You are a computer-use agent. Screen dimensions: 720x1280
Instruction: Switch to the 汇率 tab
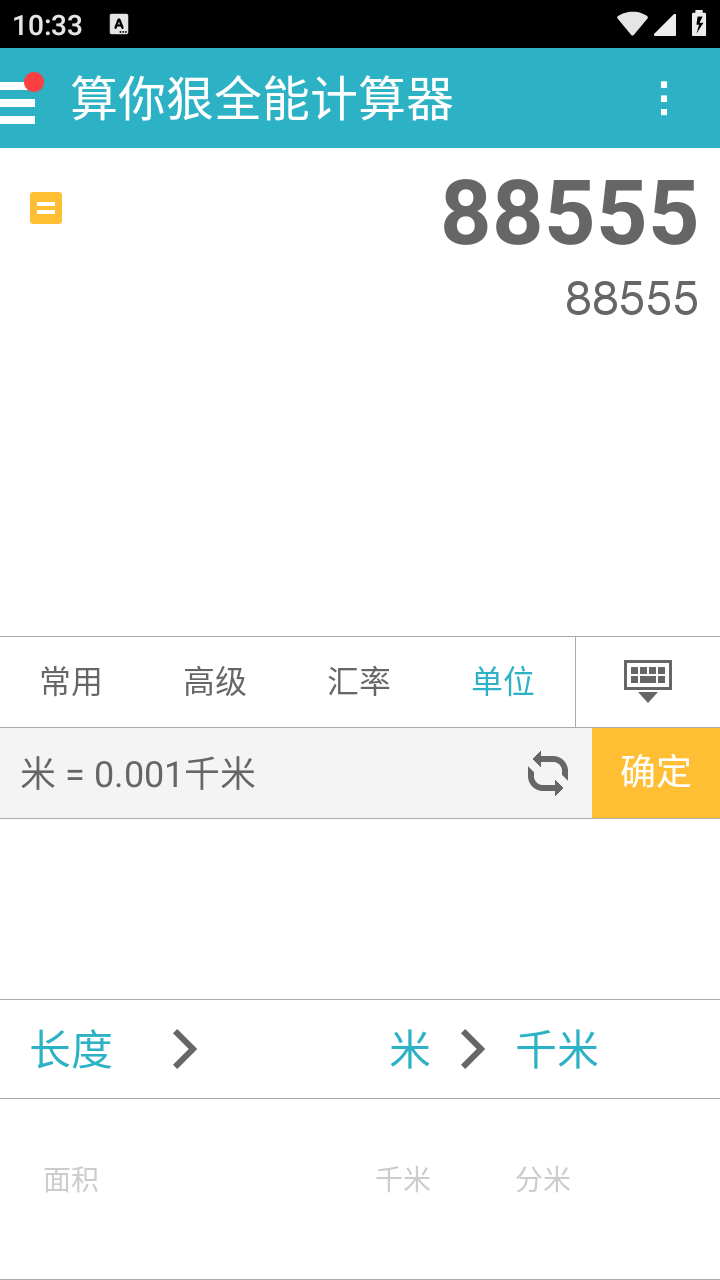tap(358, 681)
